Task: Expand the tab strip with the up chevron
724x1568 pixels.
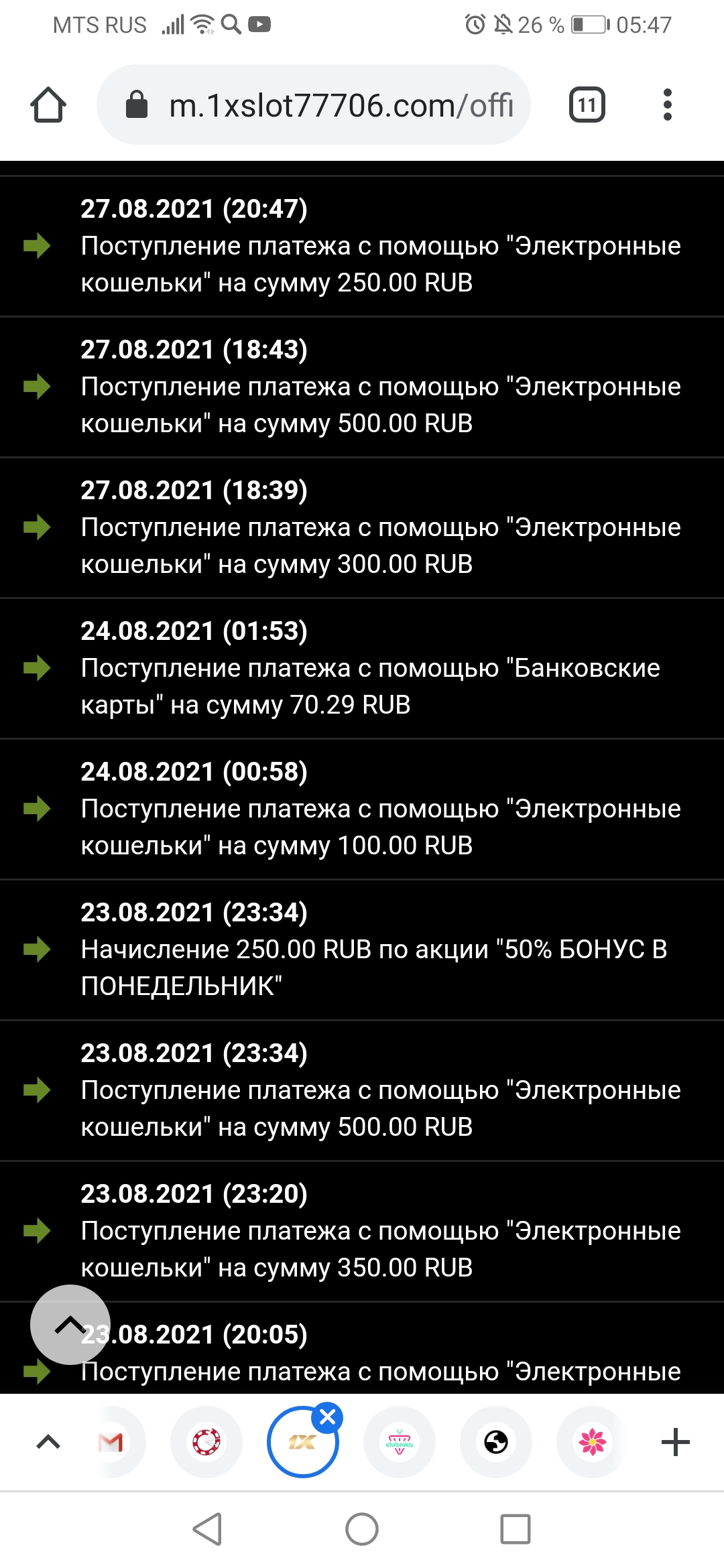Action: click(48, 1442)
